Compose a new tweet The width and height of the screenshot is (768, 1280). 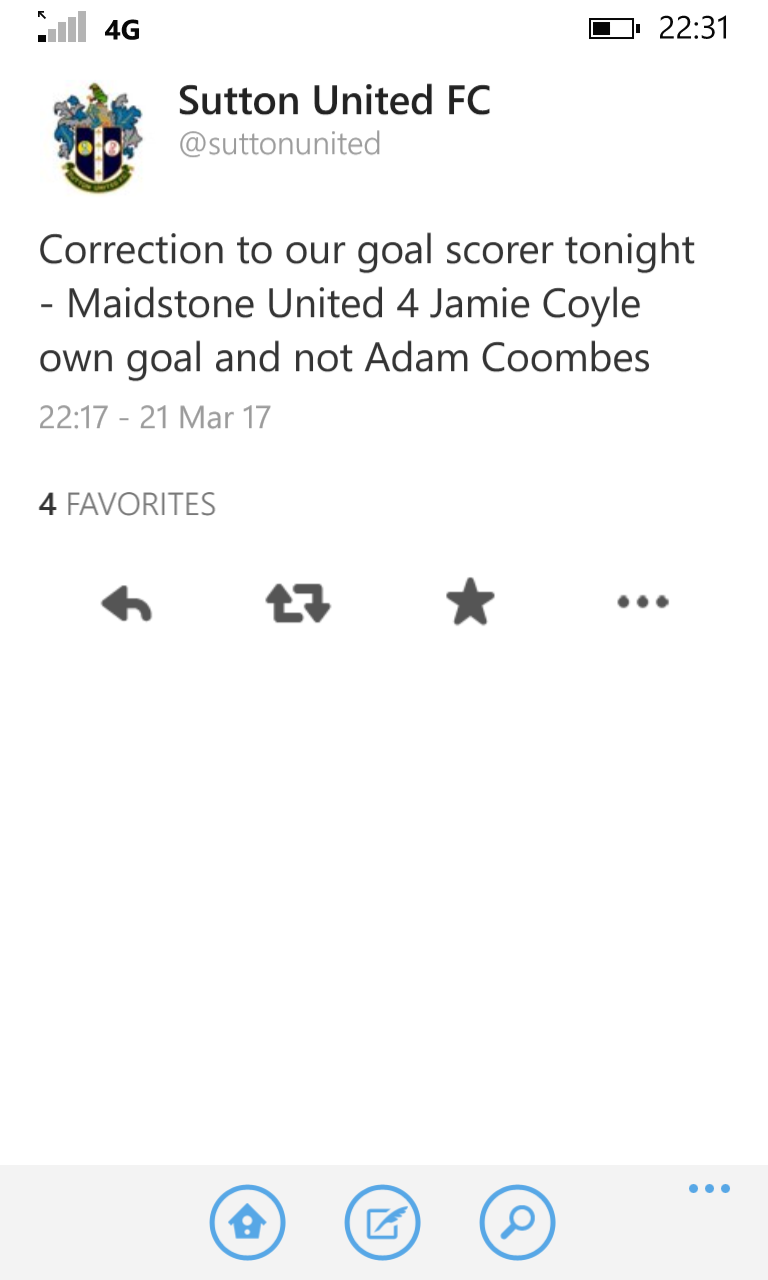(x=383, y=1222)
